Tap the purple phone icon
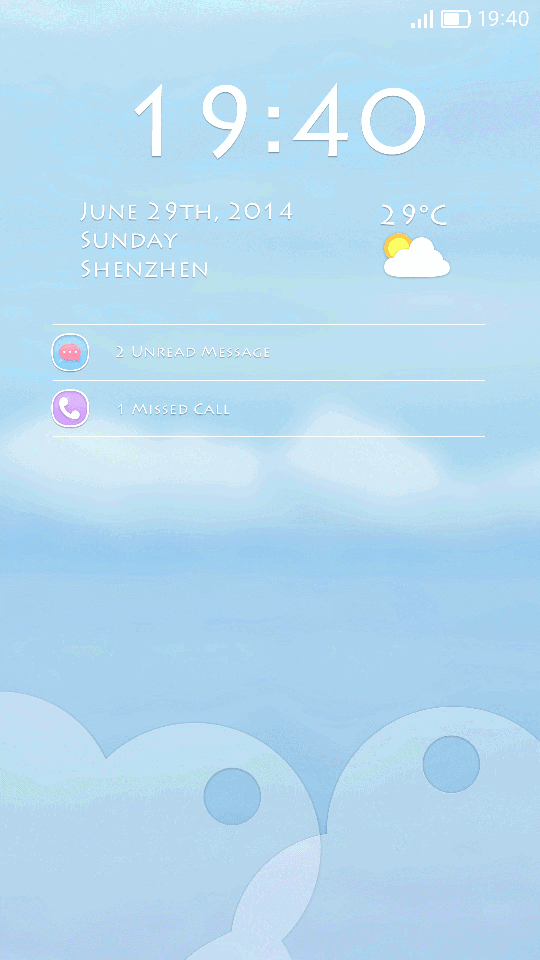The image size is (540, 960). coord(70,408)
